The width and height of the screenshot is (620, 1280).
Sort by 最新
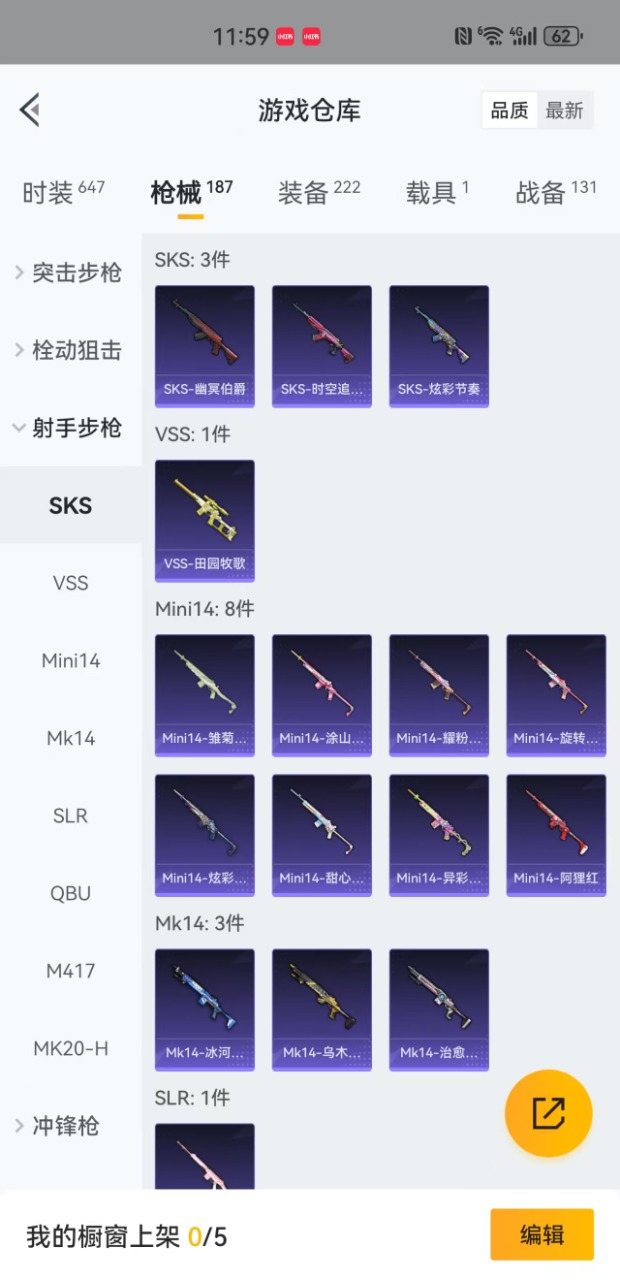tap(564, 110)
